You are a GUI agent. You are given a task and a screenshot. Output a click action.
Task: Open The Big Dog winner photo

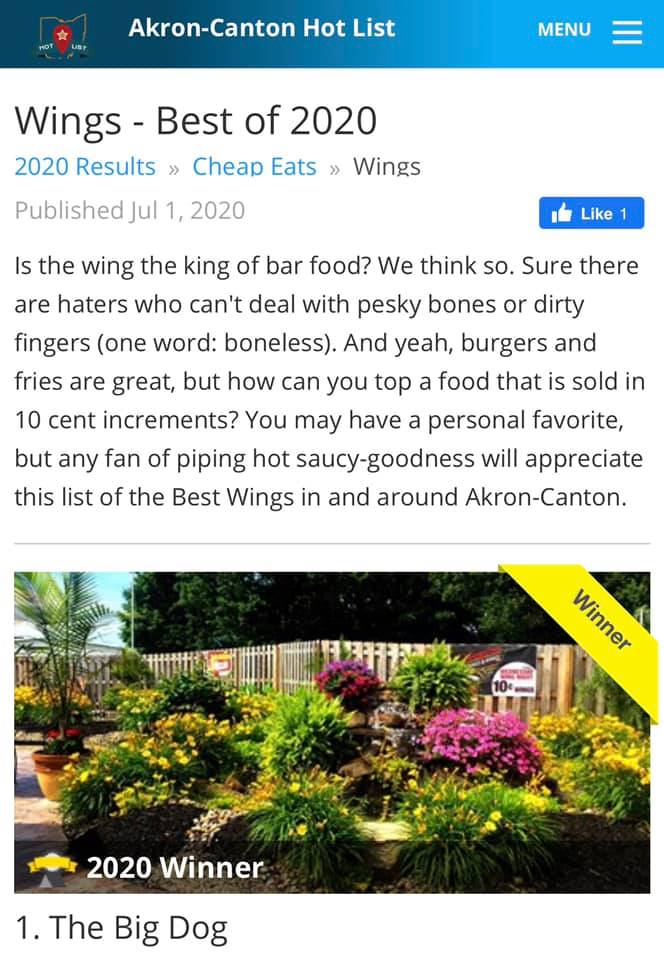pos(331,732)
